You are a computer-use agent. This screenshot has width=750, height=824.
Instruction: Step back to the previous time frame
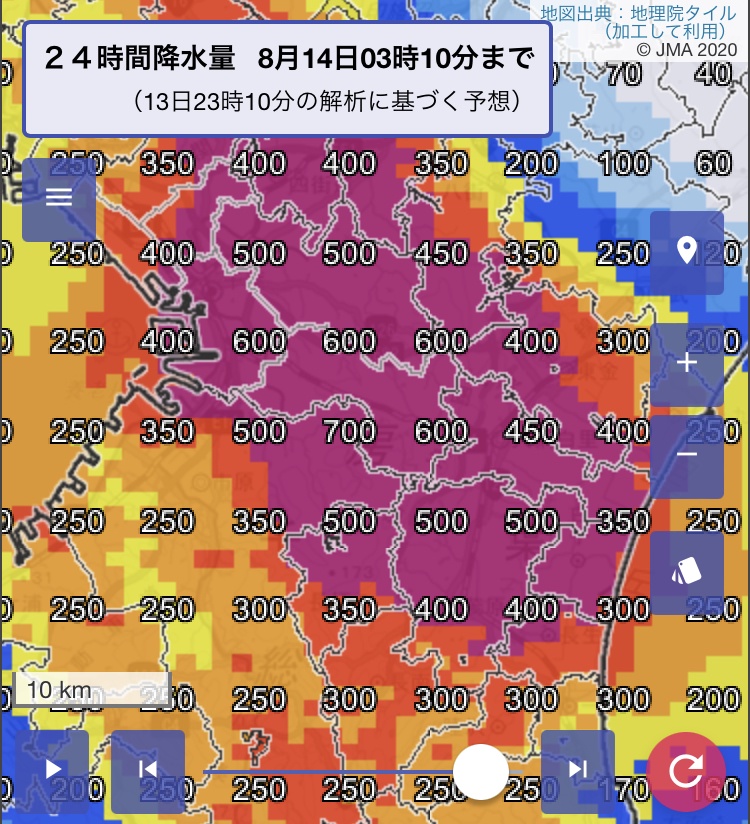[148, 771]
